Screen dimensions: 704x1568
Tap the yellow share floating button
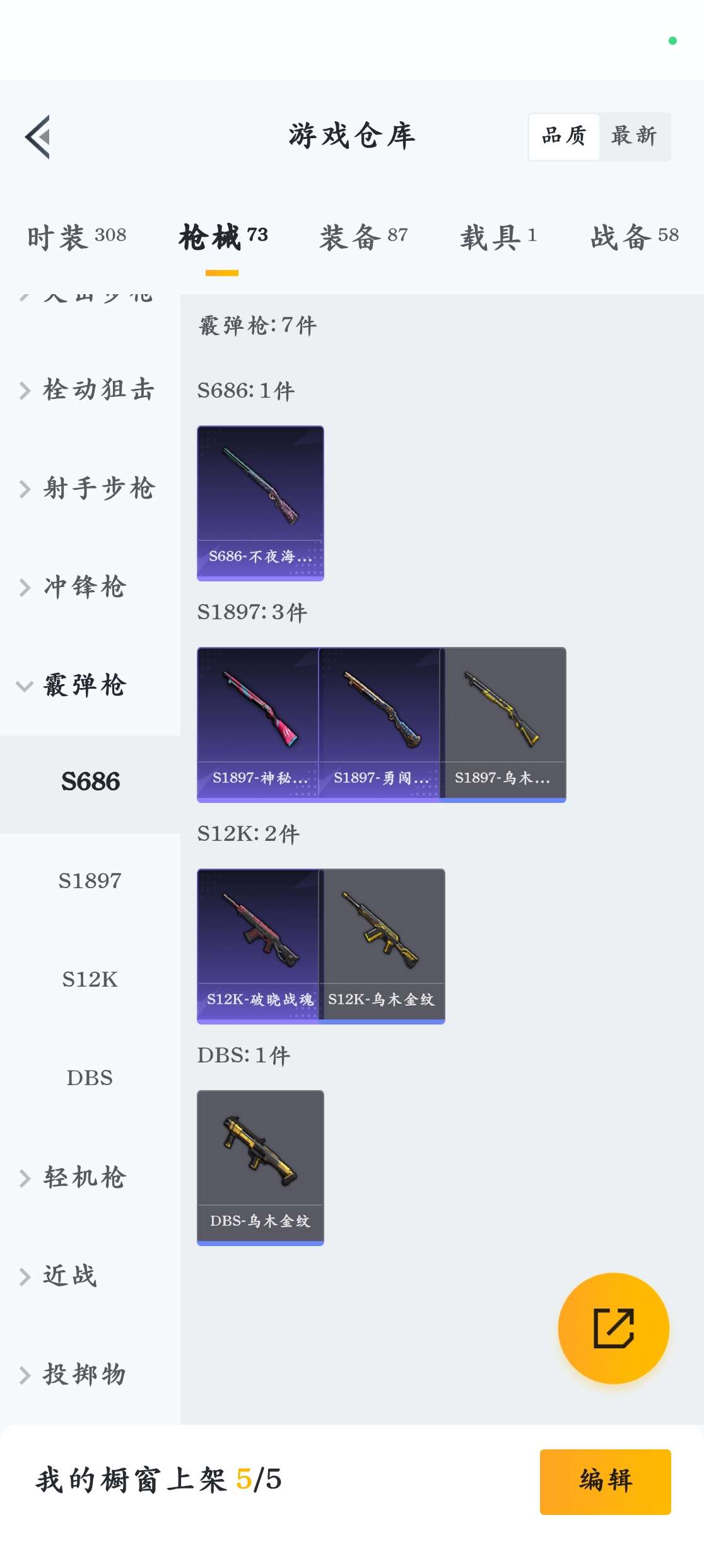613,1328
